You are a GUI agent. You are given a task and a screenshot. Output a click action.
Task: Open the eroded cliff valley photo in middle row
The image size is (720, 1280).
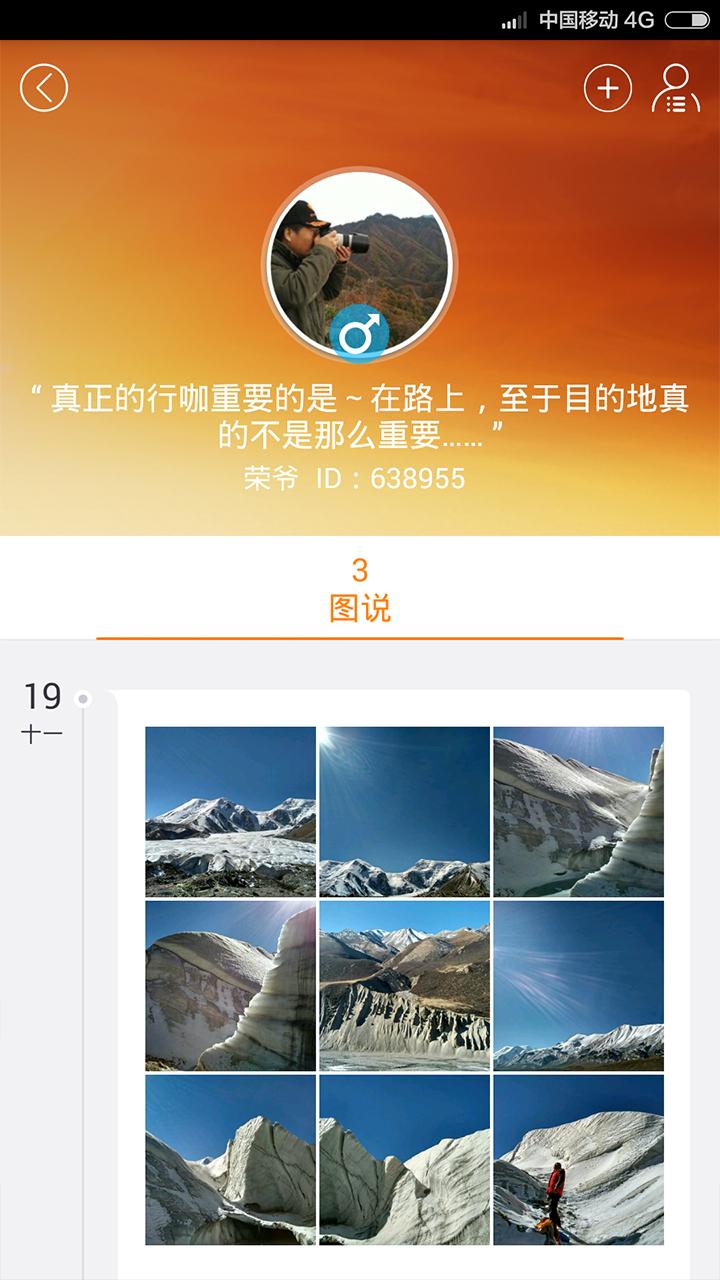click(x=402, y=984)
